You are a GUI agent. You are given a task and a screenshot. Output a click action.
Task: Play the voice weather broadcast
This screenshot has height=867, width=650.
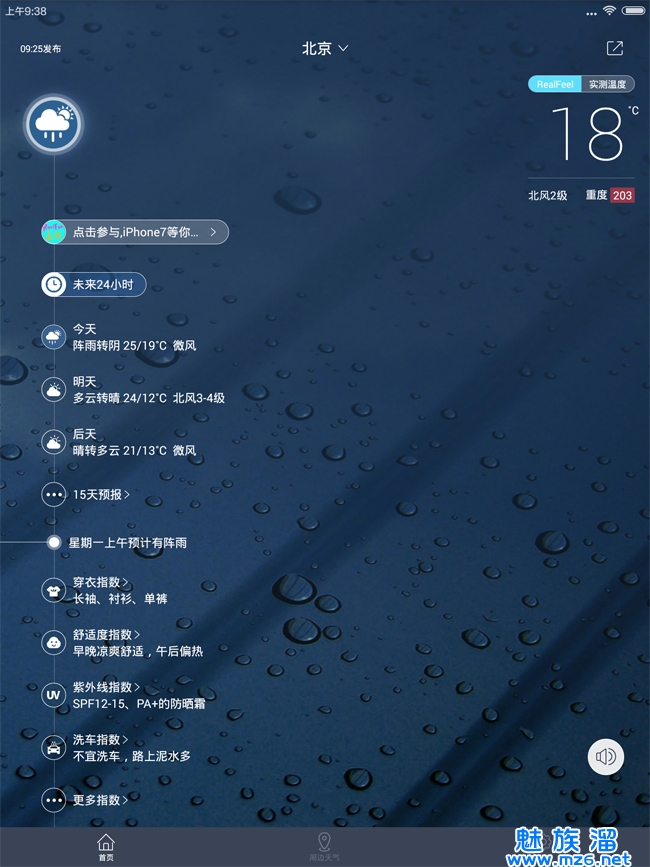pos(605,757)
